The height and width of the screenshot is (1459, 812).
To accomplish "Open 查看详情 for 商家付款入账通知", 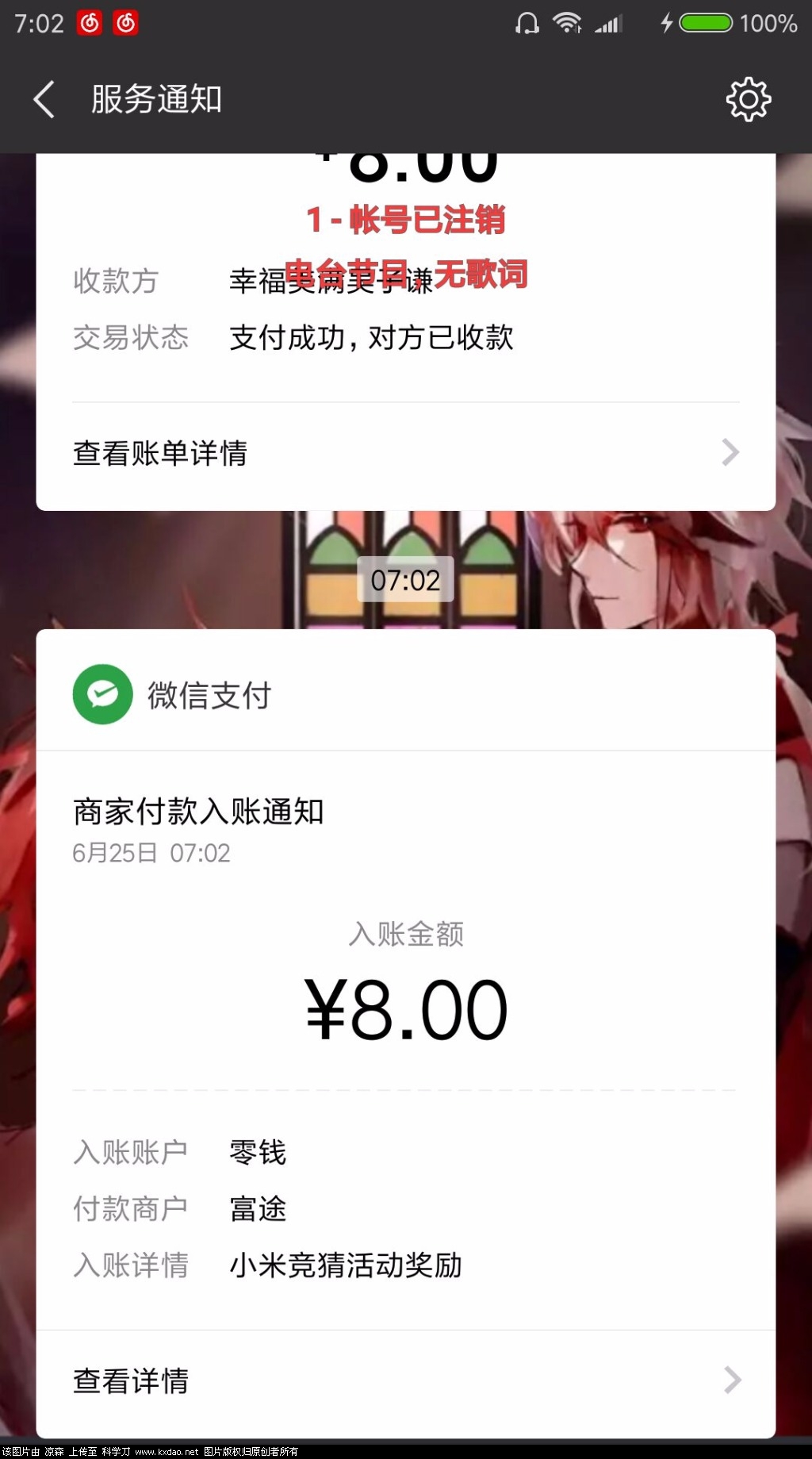I will pos(405,1381).
